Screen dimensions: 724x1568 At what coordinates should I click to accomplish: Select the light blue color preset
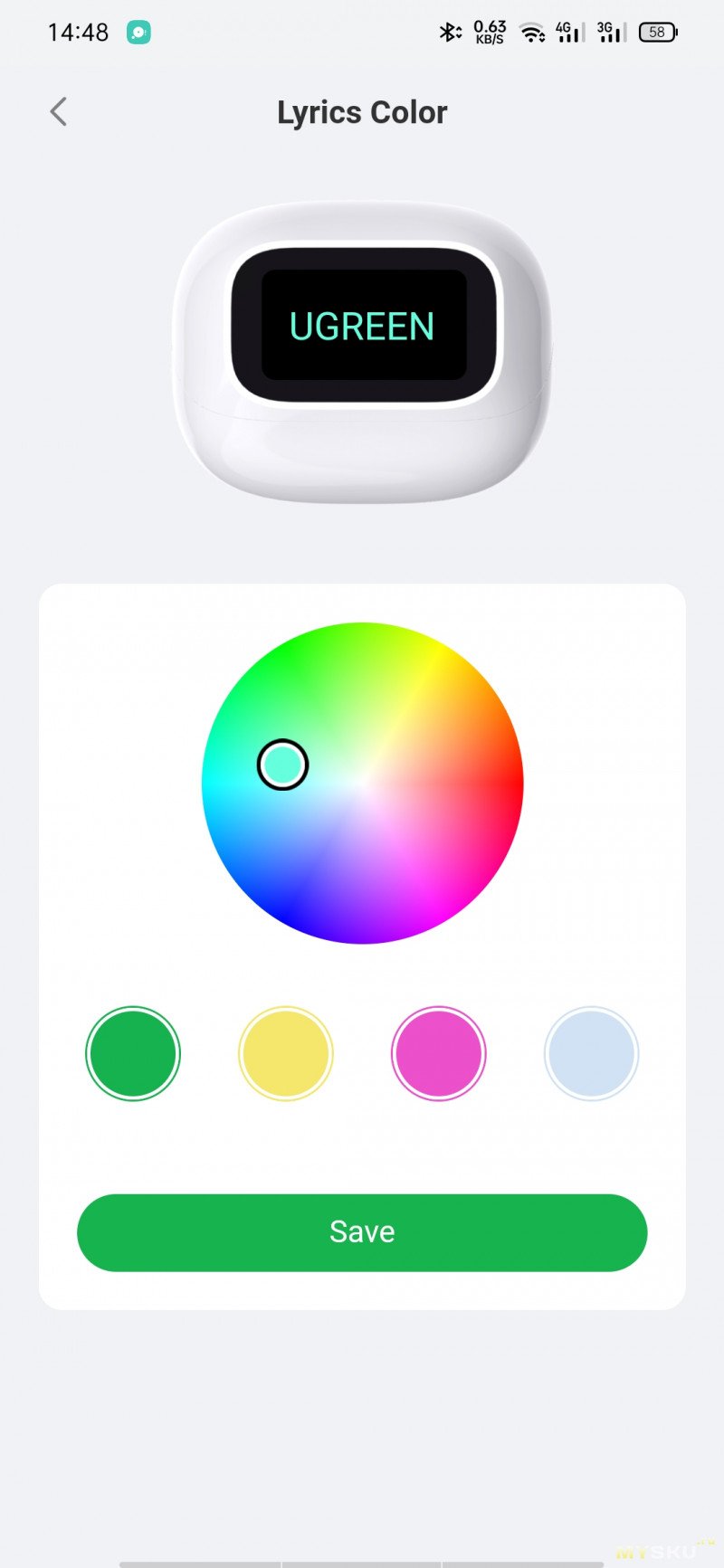click(591, 1053)
